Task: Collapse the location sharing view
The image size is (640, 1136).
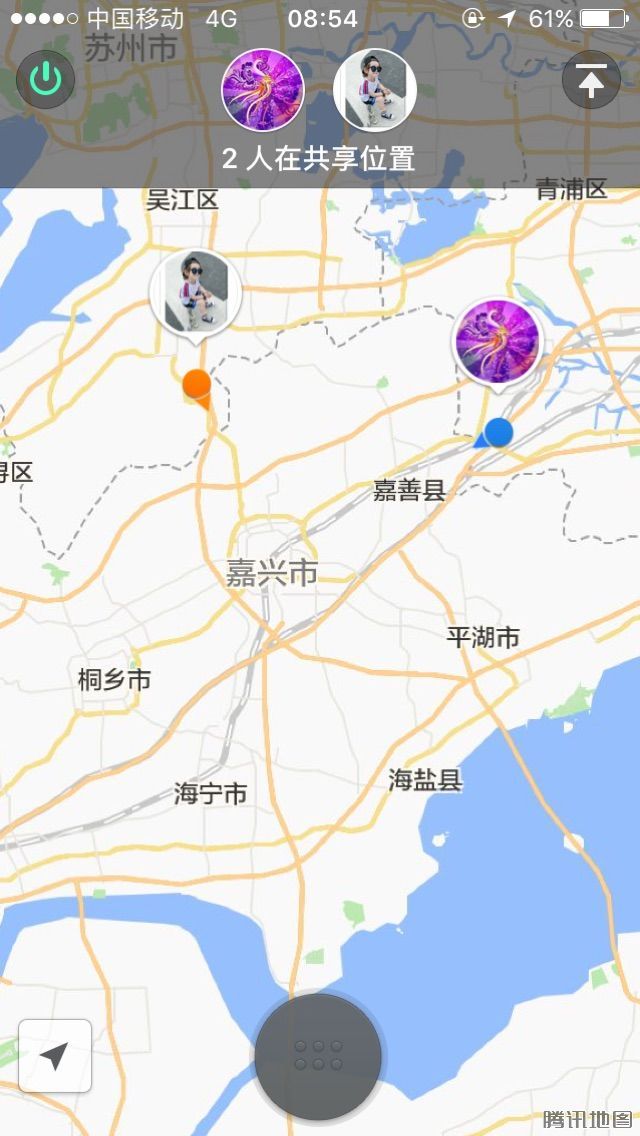Action: click(591, 80)
